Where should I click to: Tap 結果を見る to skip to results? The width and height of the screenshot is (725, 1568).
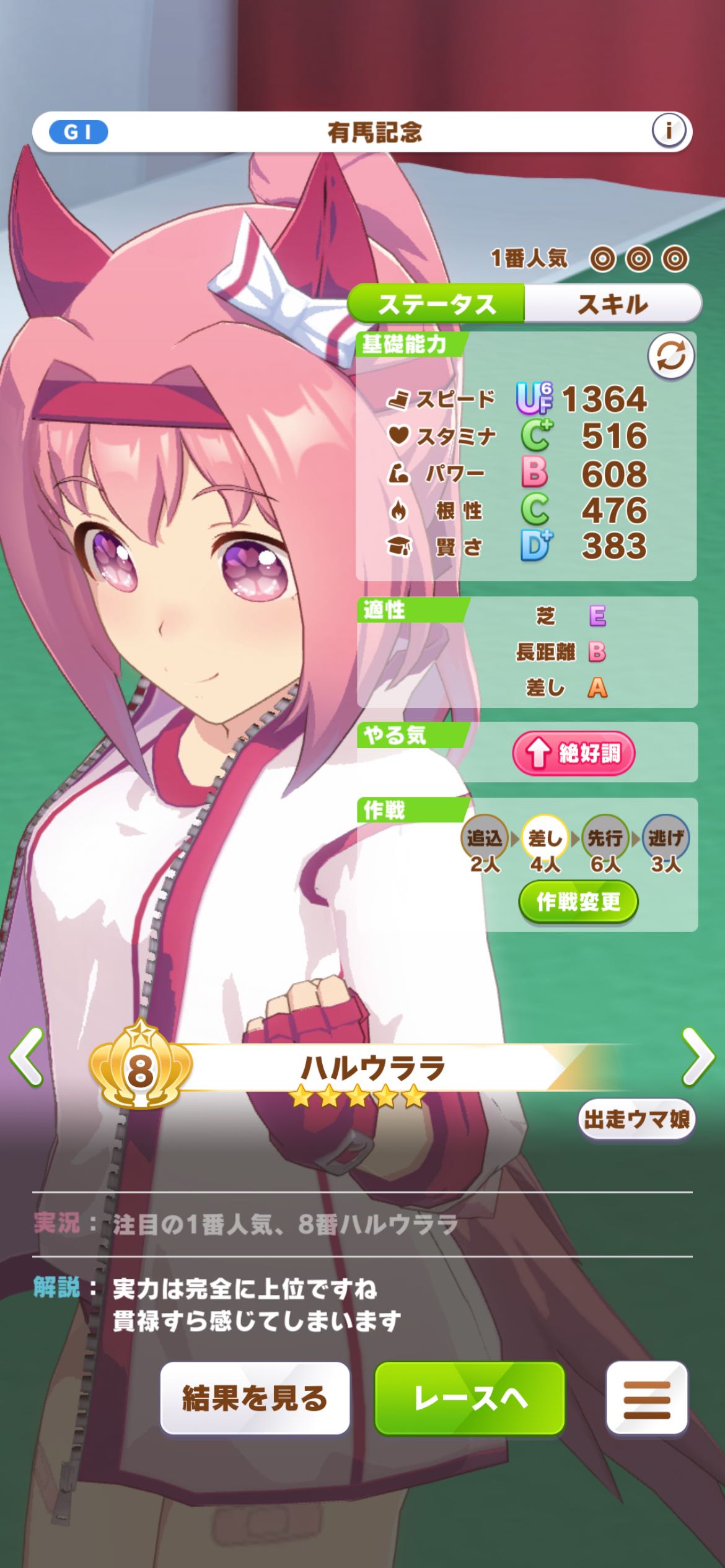coord(255,1398)
